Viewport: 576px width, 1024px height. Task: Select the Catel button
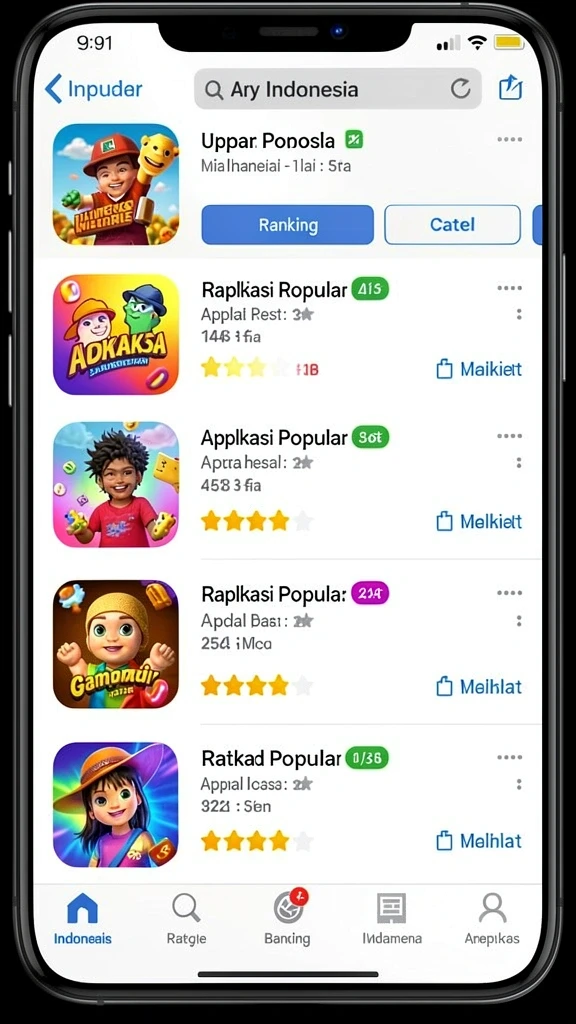[x=452, y=225]
